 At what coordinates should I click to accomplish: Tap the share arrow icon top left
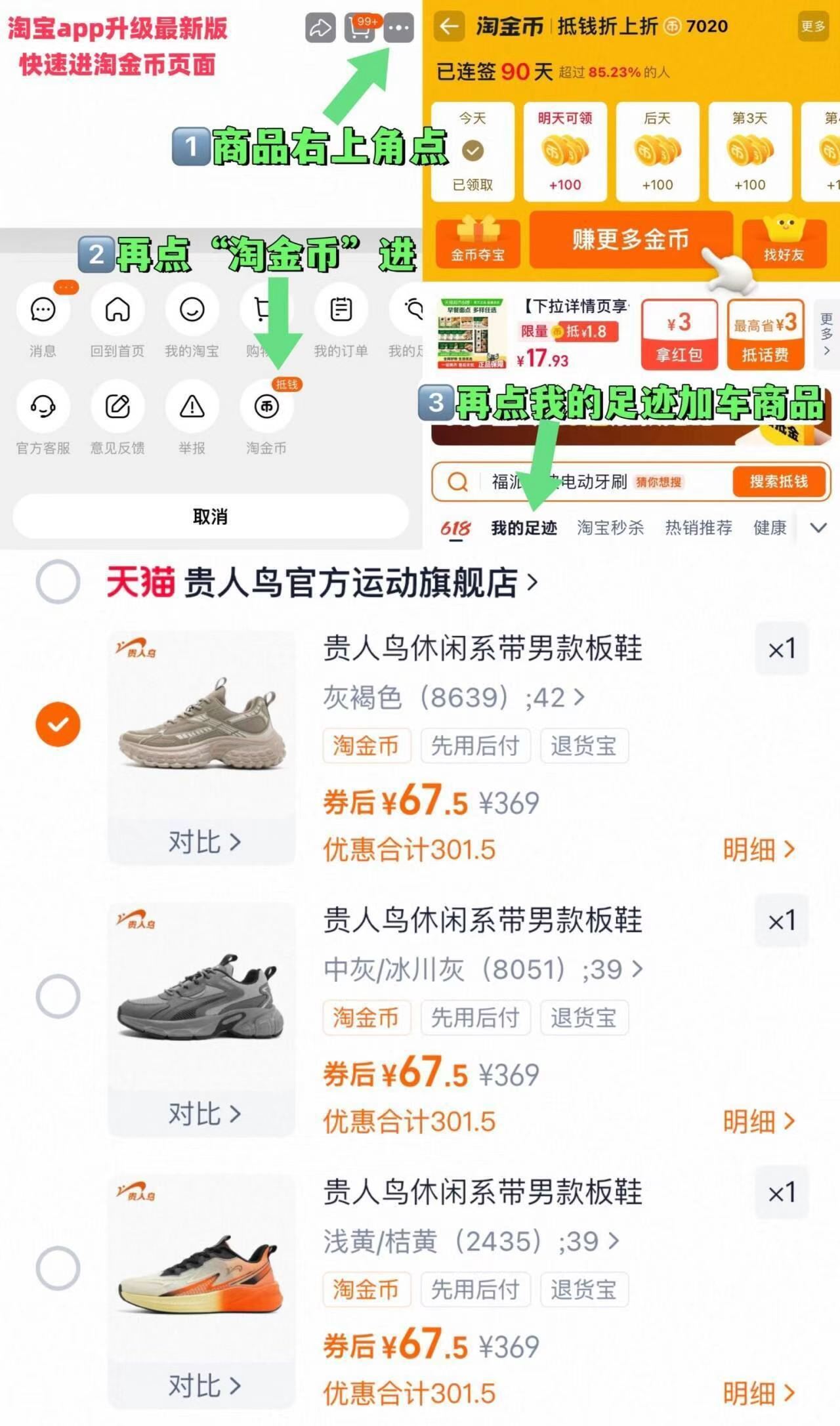(320, 28)
